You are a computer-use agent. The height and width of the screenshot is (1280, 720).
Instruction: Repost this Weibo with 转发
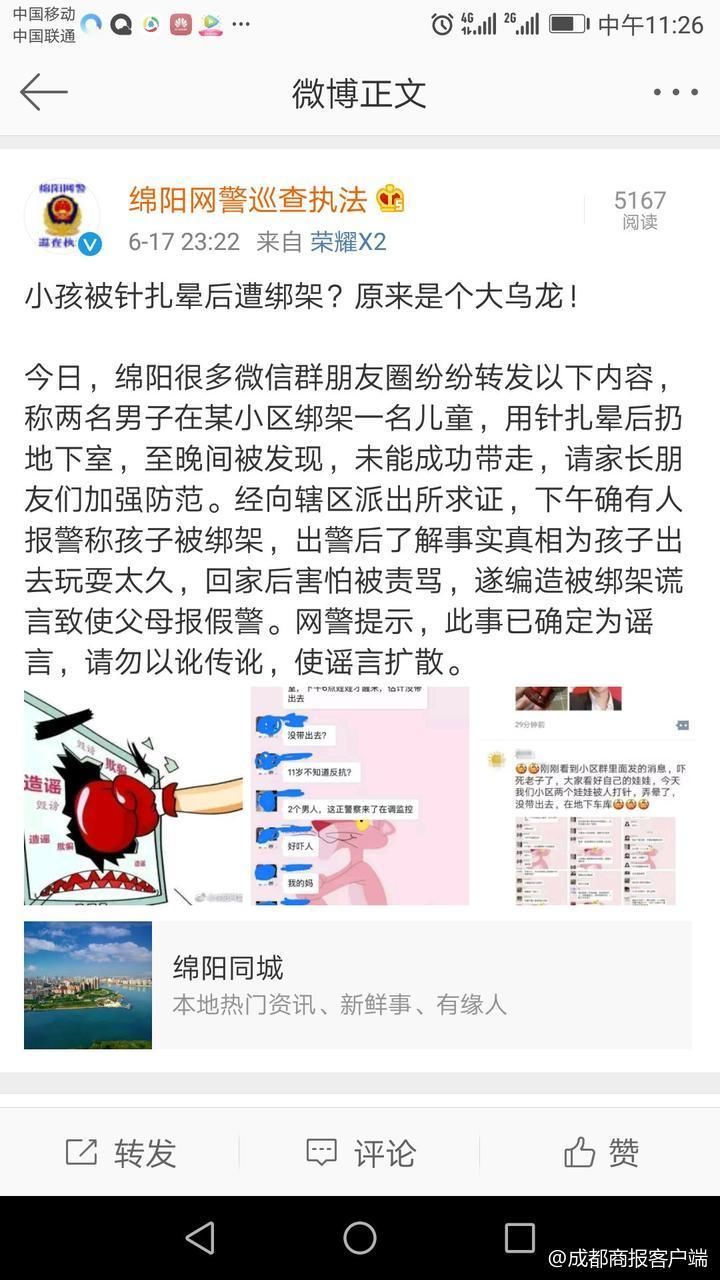coord(120,1153)
